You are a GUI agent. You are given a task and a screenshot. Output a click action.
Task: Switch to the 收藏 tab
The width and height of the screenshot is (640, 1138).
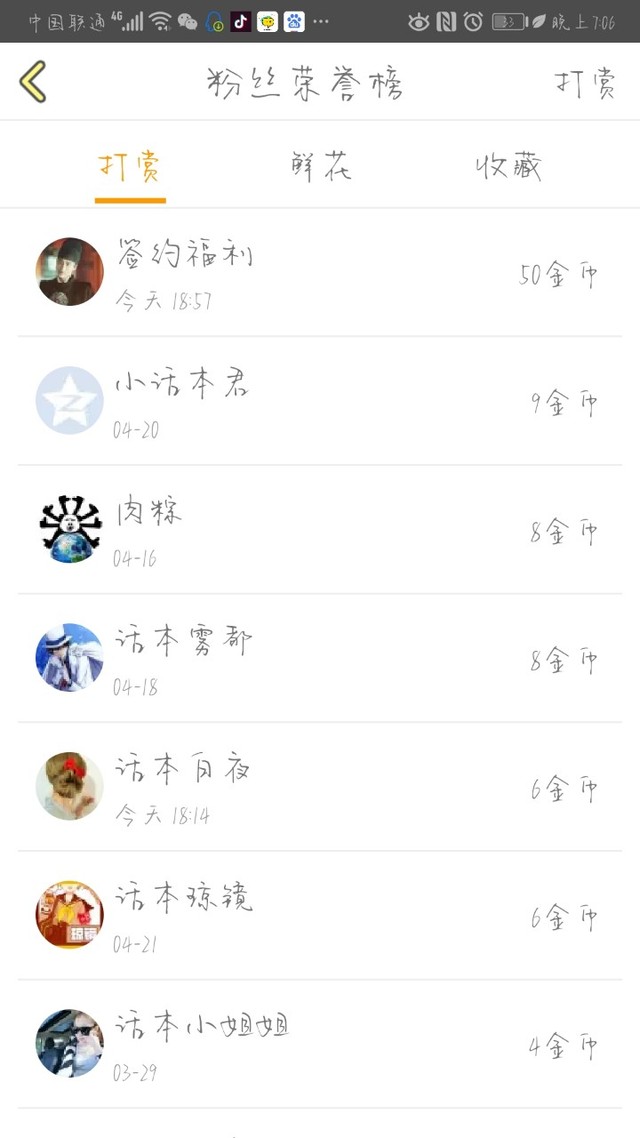pyautogui.click(x=509, y=166)
